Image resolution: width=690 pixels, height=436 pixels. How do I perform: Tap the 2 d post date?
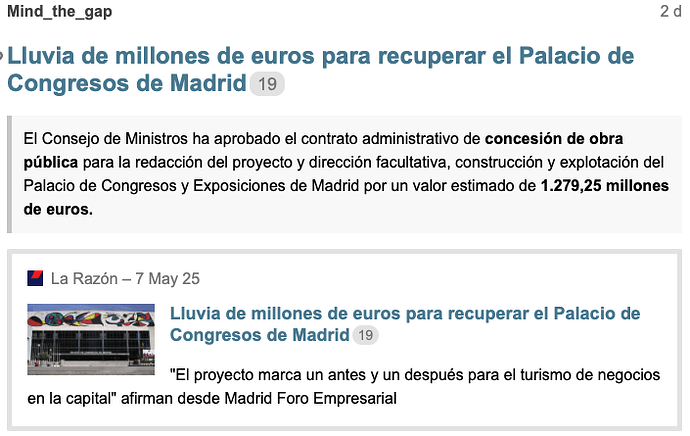670,12
